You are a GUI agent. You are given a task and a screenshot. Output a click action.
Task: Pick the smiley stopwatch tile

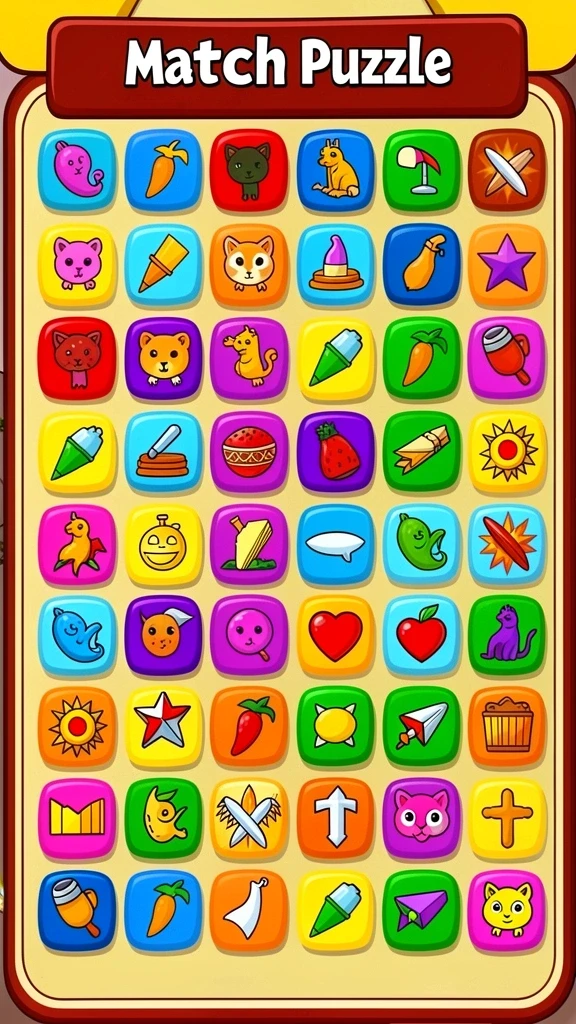163,544
